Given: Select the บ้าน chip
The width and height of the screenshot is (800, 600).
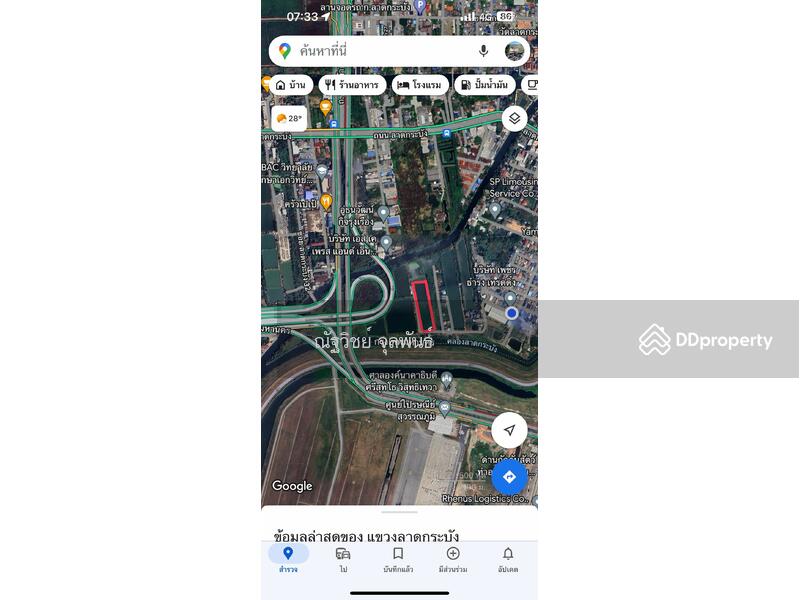Looking at the screenshot, I should [x=290, y=85].
